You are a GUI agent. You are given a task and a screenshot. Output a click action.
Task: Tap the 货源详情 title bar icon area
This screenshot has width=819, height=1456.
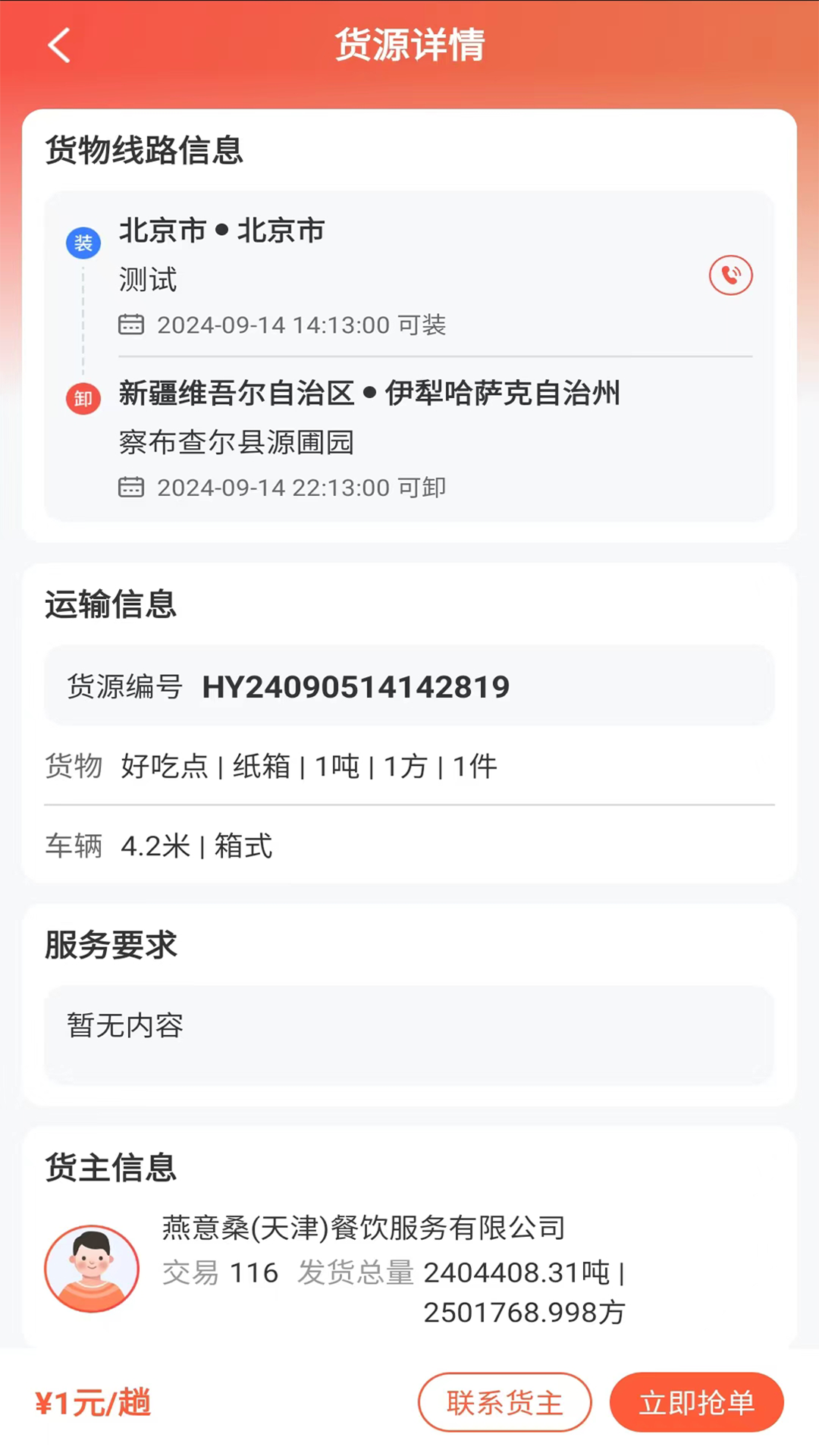coord(409,45)
